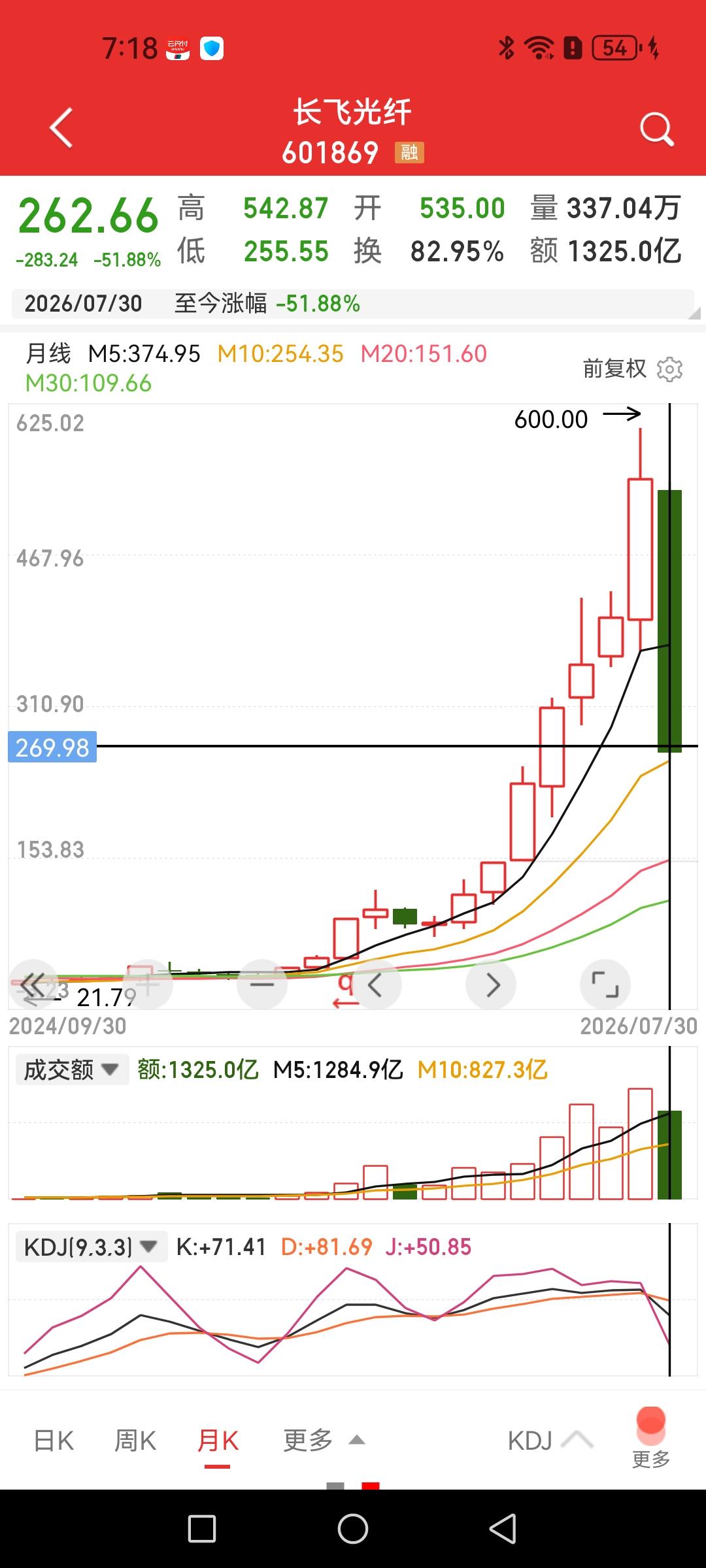Expand the 更多 period options
The image size is (706, 1568).
coord(324,1439)
